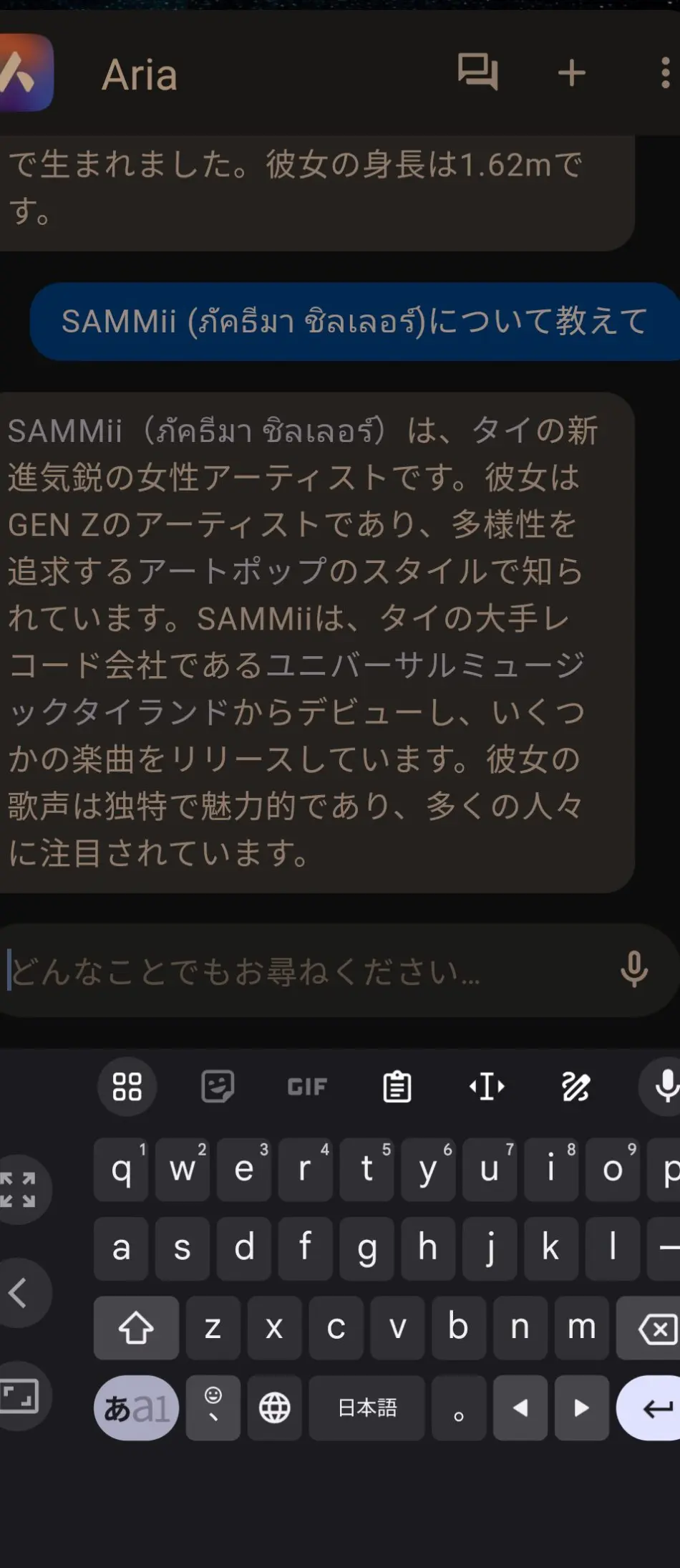Screen dimensions: 680x1568
Task: Move cursor left with arrow key
Action: coord(520,1408)
